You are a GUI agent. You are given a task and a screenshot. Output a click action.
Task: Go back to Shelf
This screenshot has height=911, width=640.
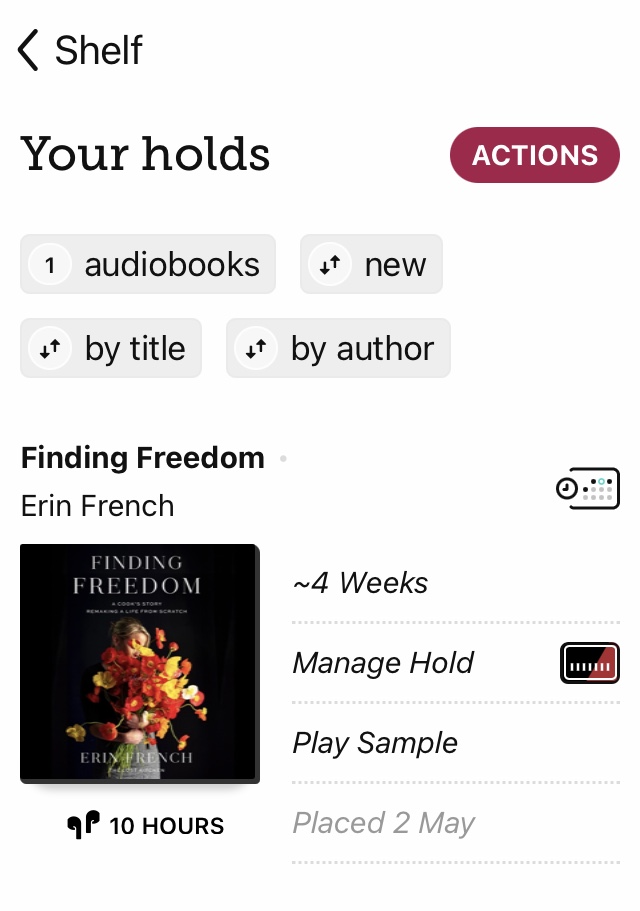(x=80, y=50)
